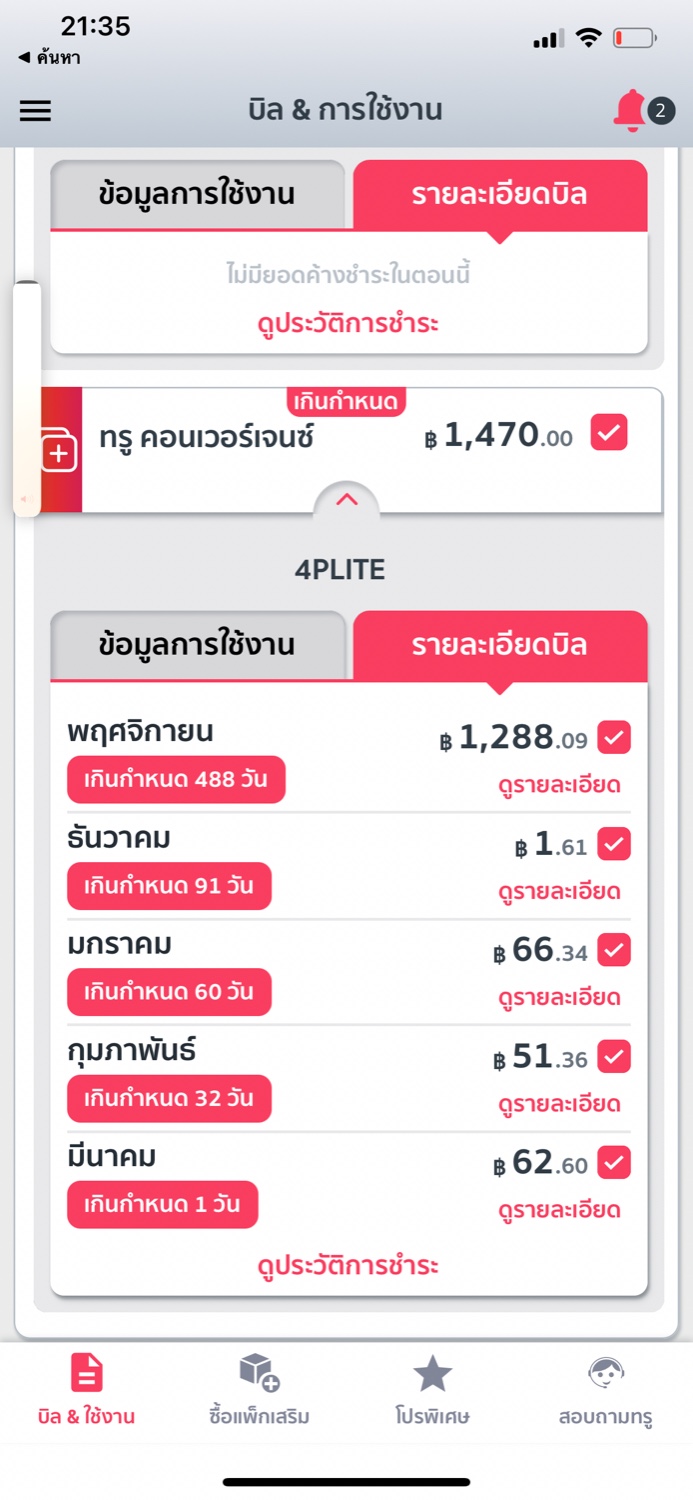Collapse the ทรู คอนเวอร์เจนซ์ section chevron
693x1500 pixels.
tap(346, 500)
